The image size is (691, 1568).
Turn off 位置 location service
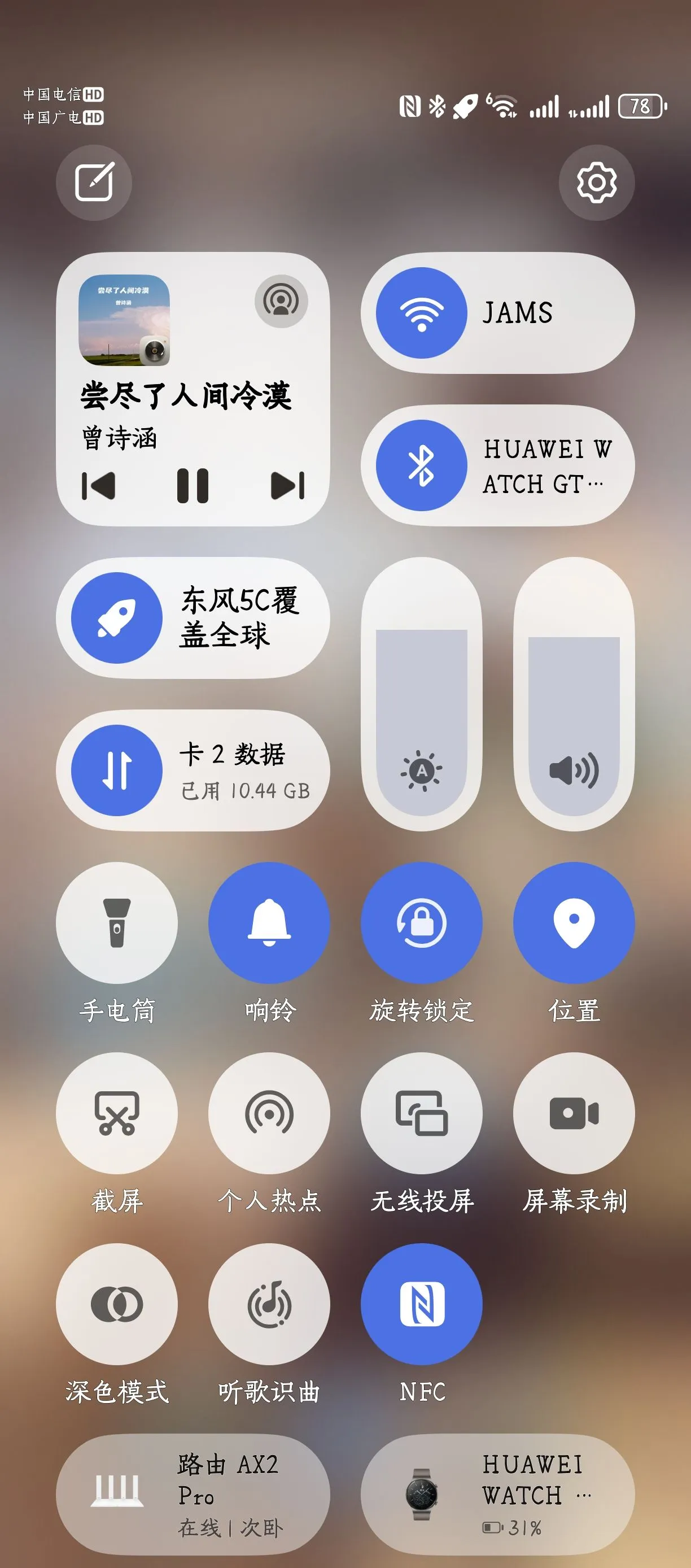coord(574,923)
